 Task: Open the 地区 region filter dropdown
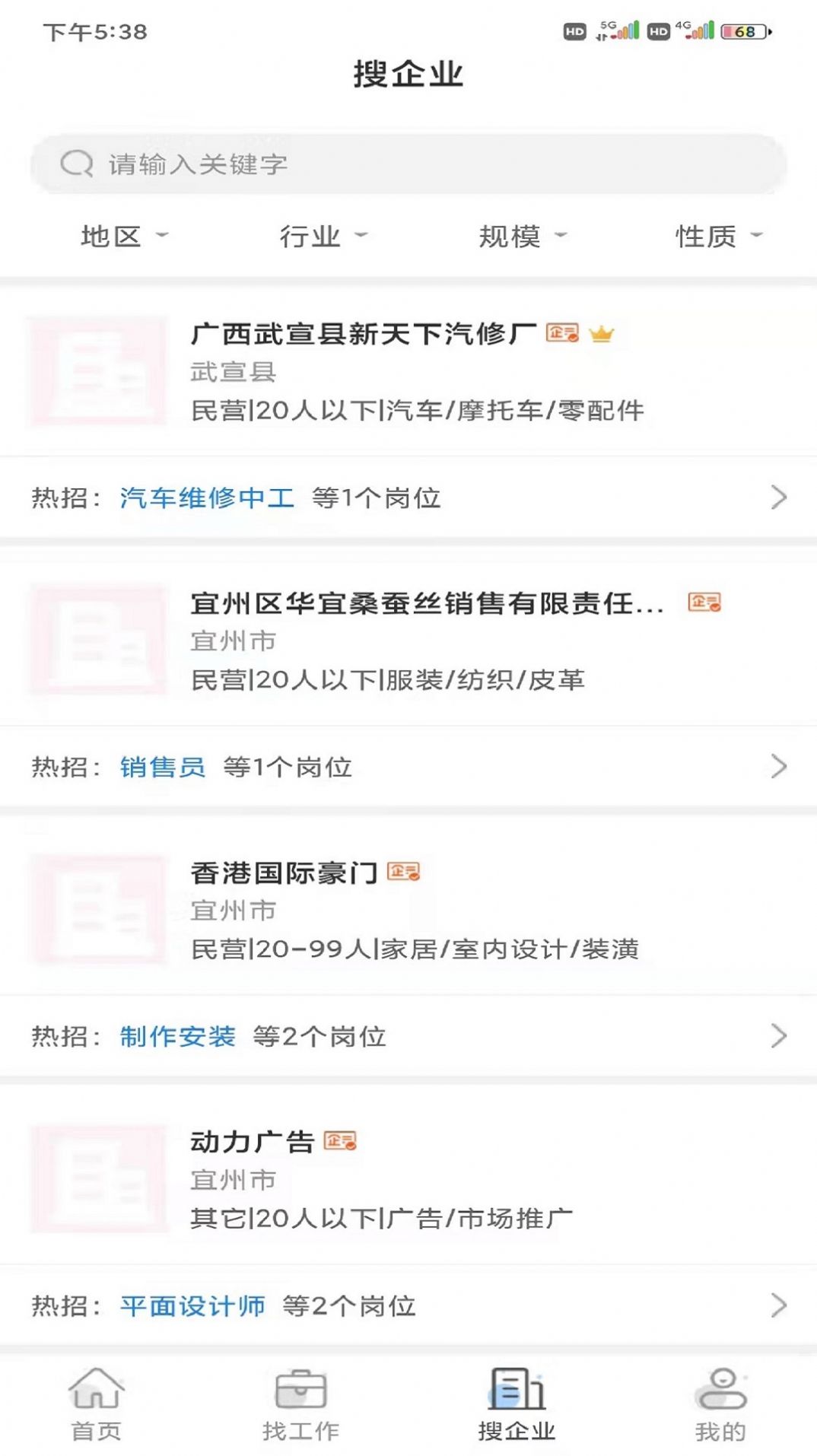tap(122, 236)
